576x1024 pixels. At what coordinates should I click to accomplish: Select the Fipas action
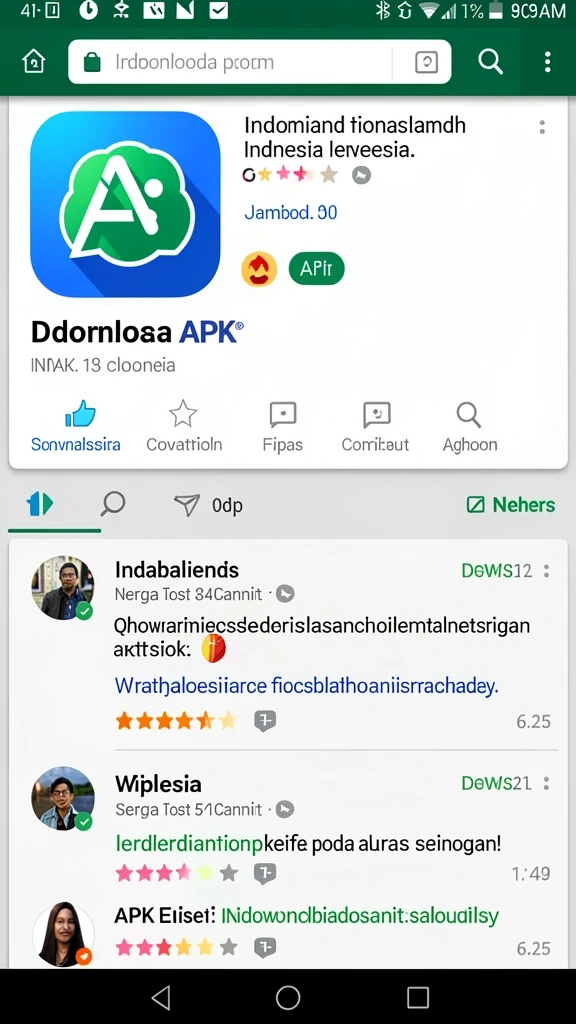(283, 428)
